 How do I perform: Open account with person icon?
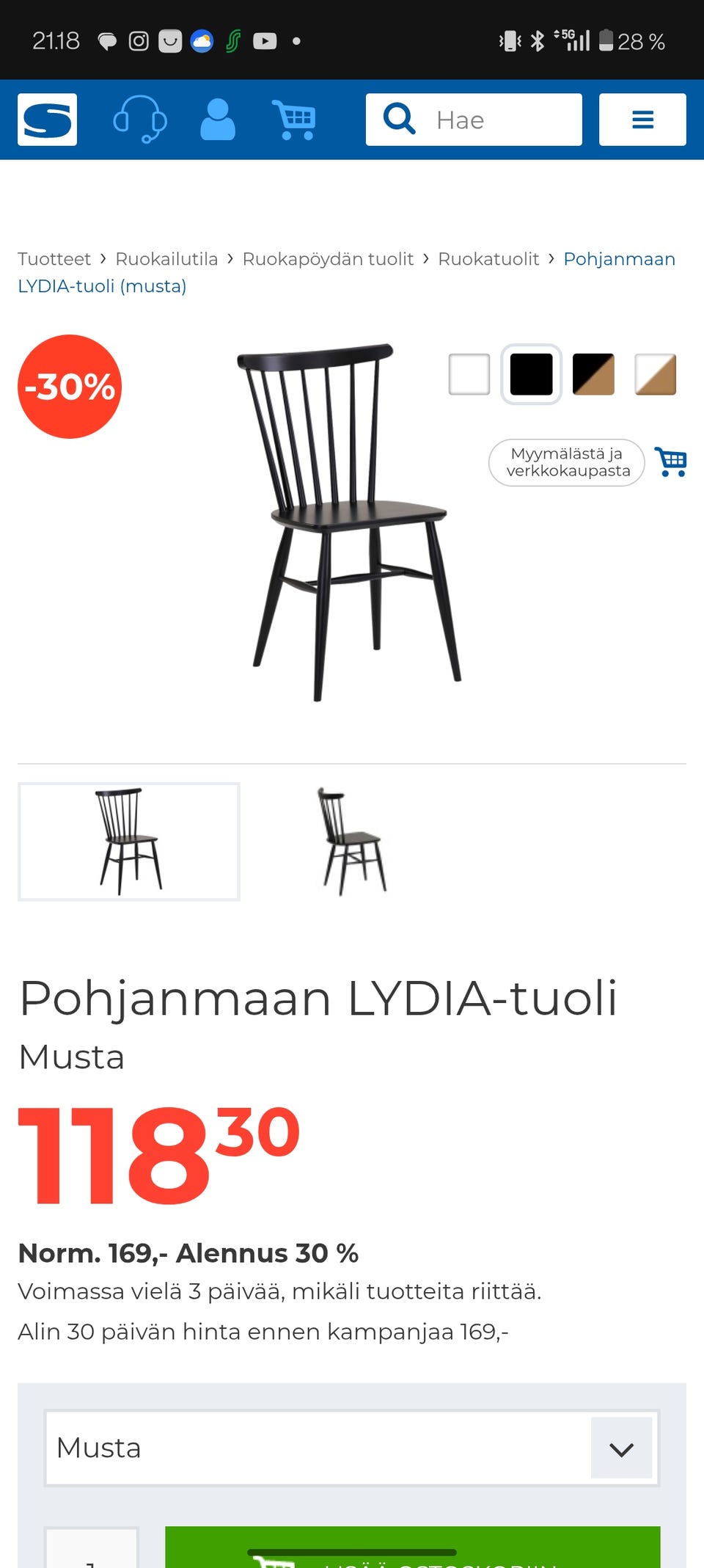(x=218, y=119)
